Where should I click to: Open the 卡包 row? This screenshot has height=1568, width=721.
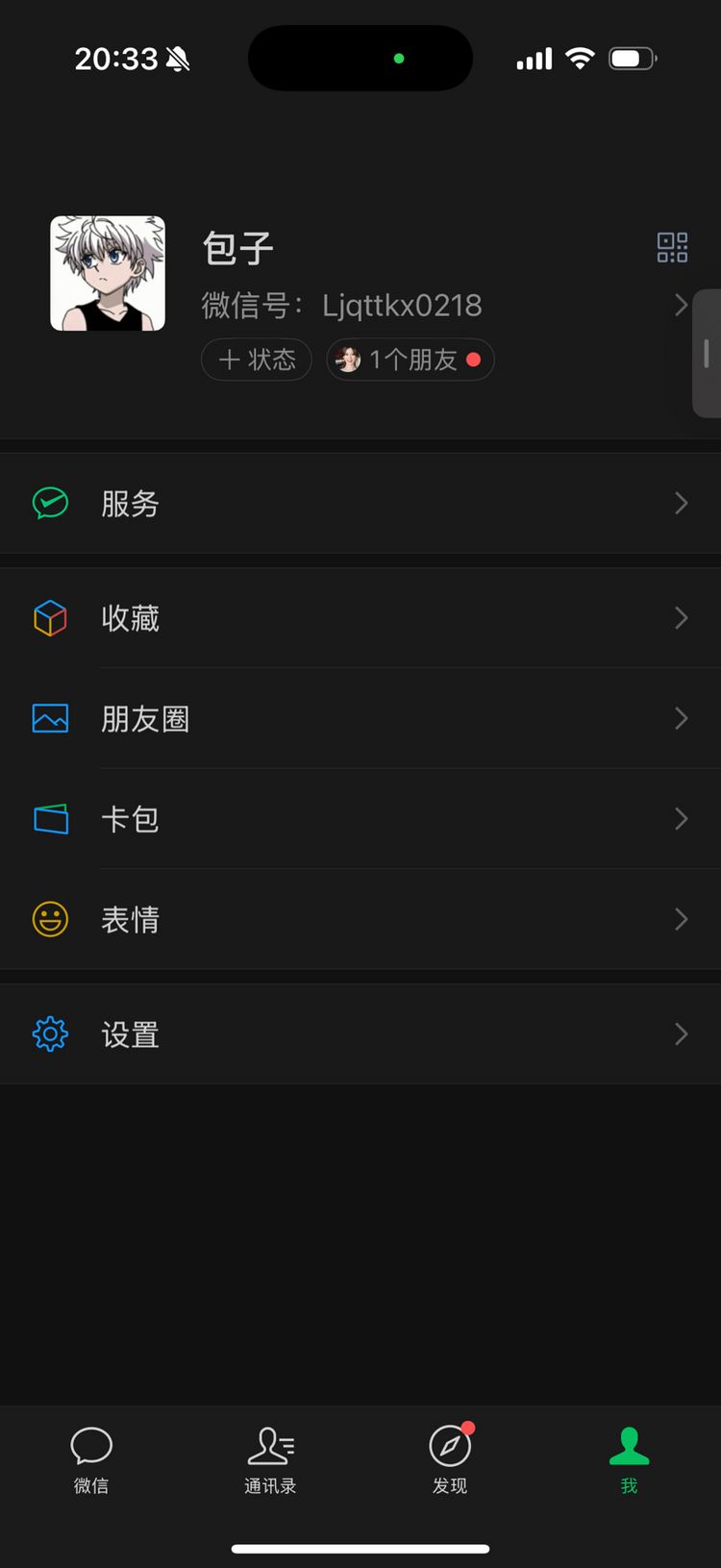[360, 819]
